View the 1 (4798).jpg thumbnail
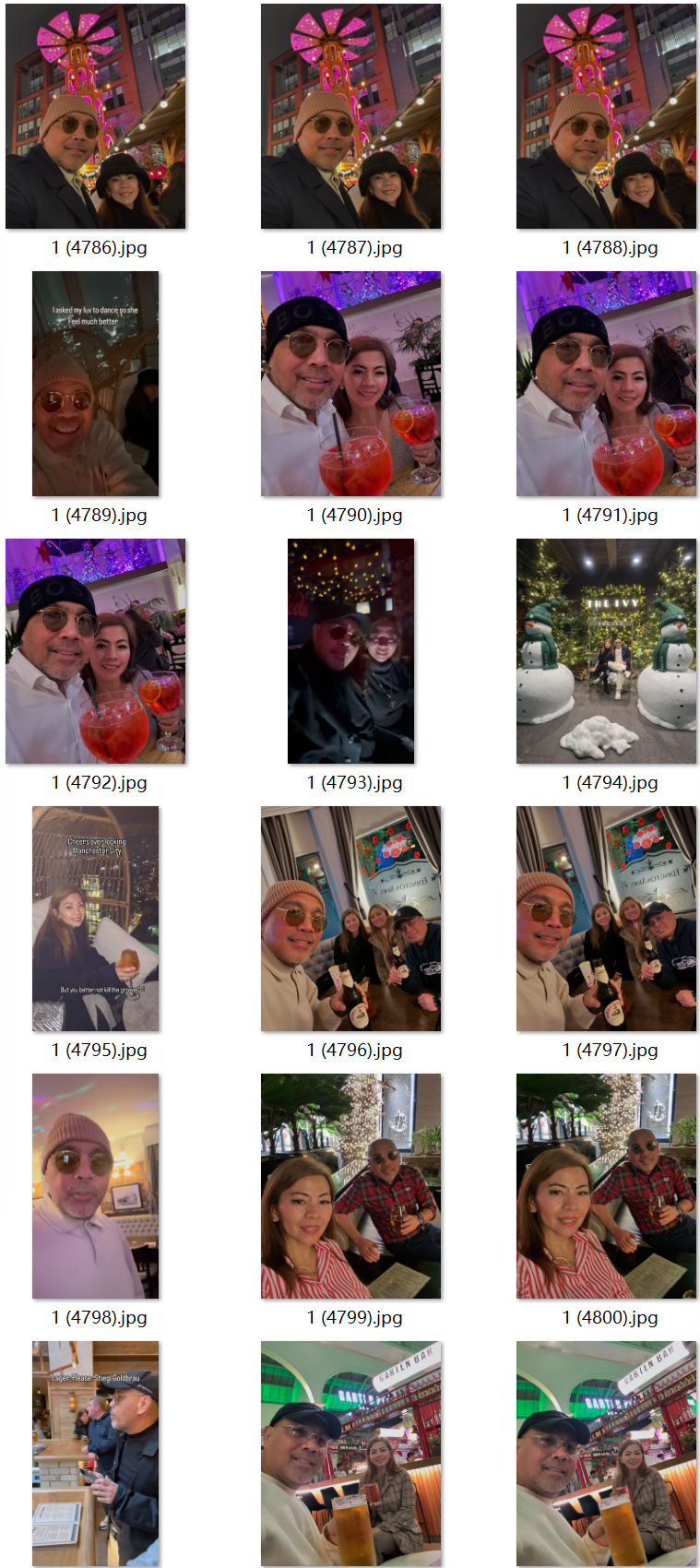The image size is (700, 1568). [95, 1186]
